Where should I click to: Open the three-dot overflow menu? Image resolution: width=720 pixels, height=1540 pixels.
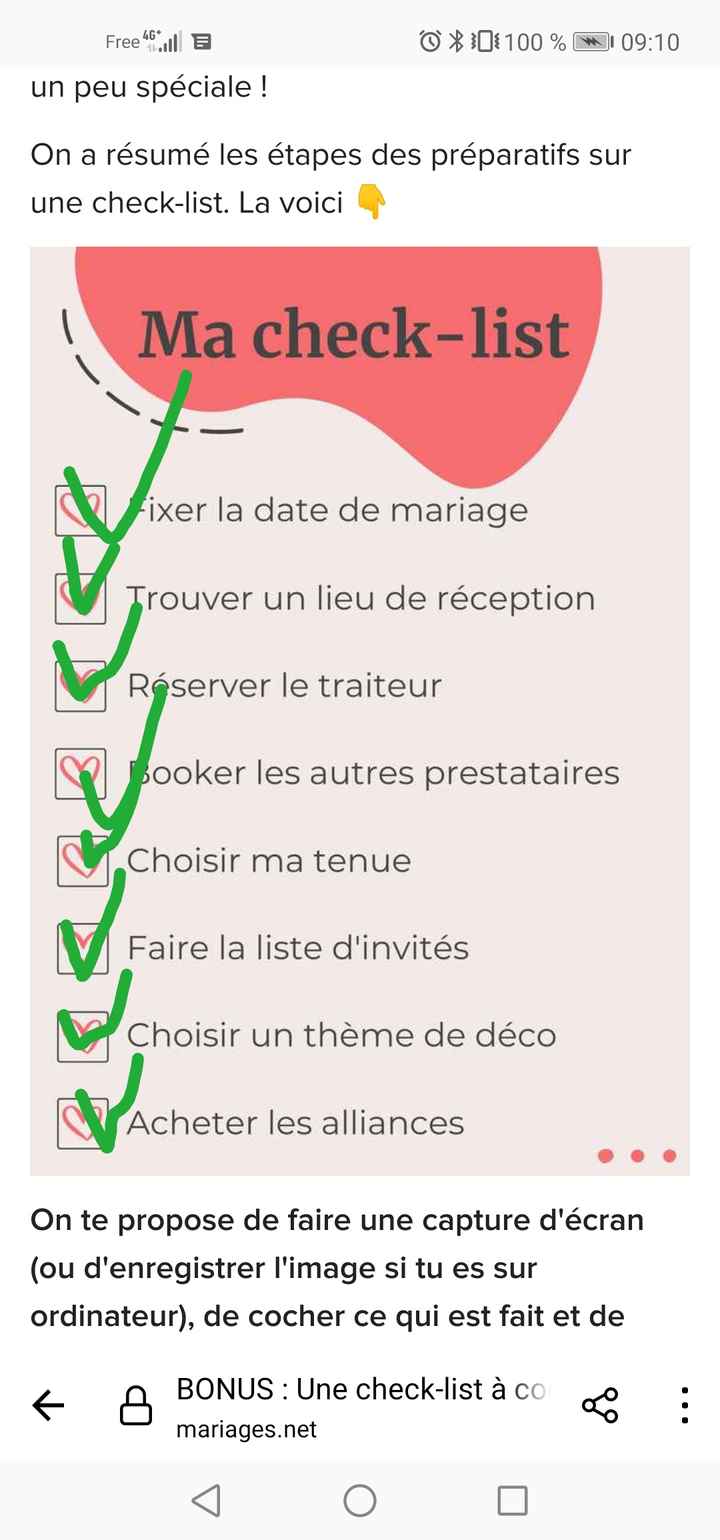[x=684, y=1405]
